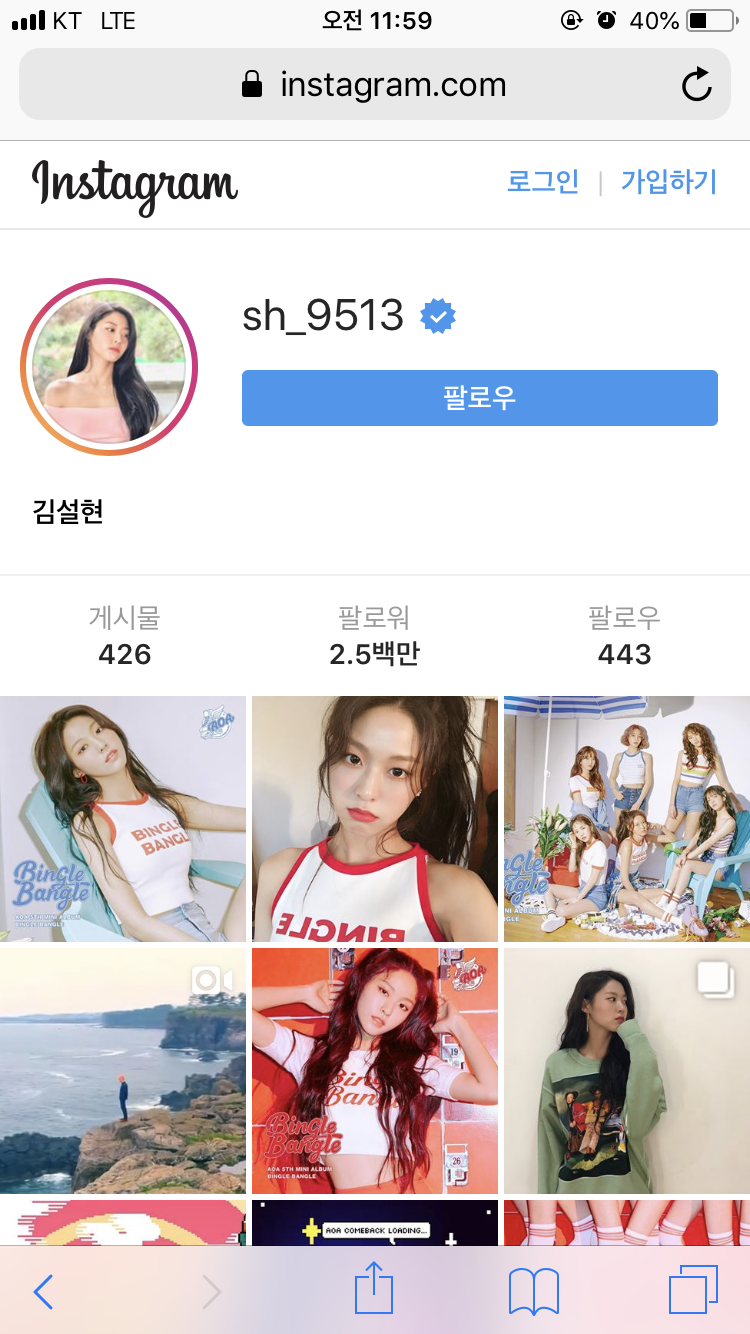Open the 가입하기 sign-up link
Viewport: 750px width, 1334px height.
(669, 182)
